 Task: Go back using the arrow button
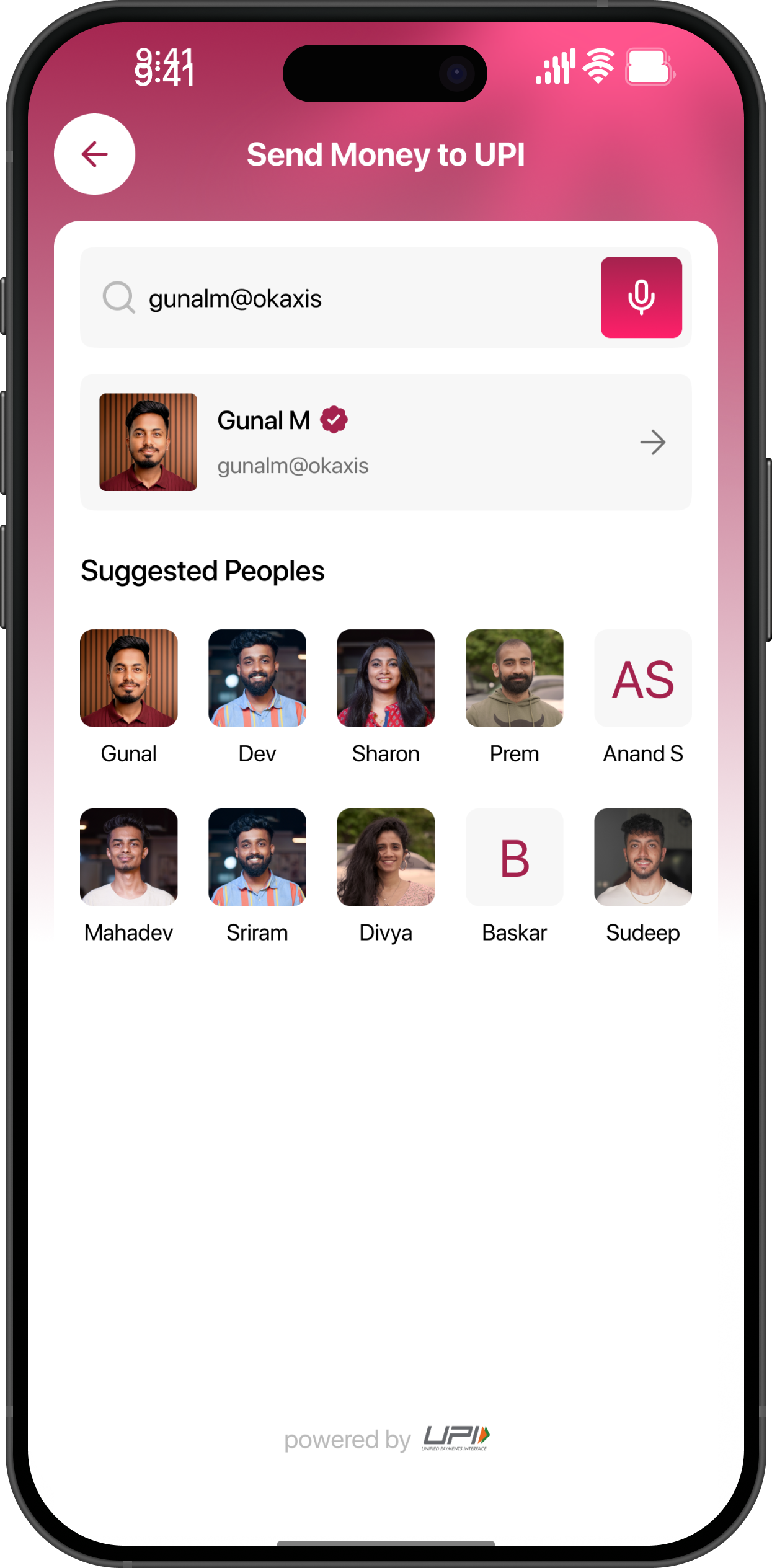point(94,154)
